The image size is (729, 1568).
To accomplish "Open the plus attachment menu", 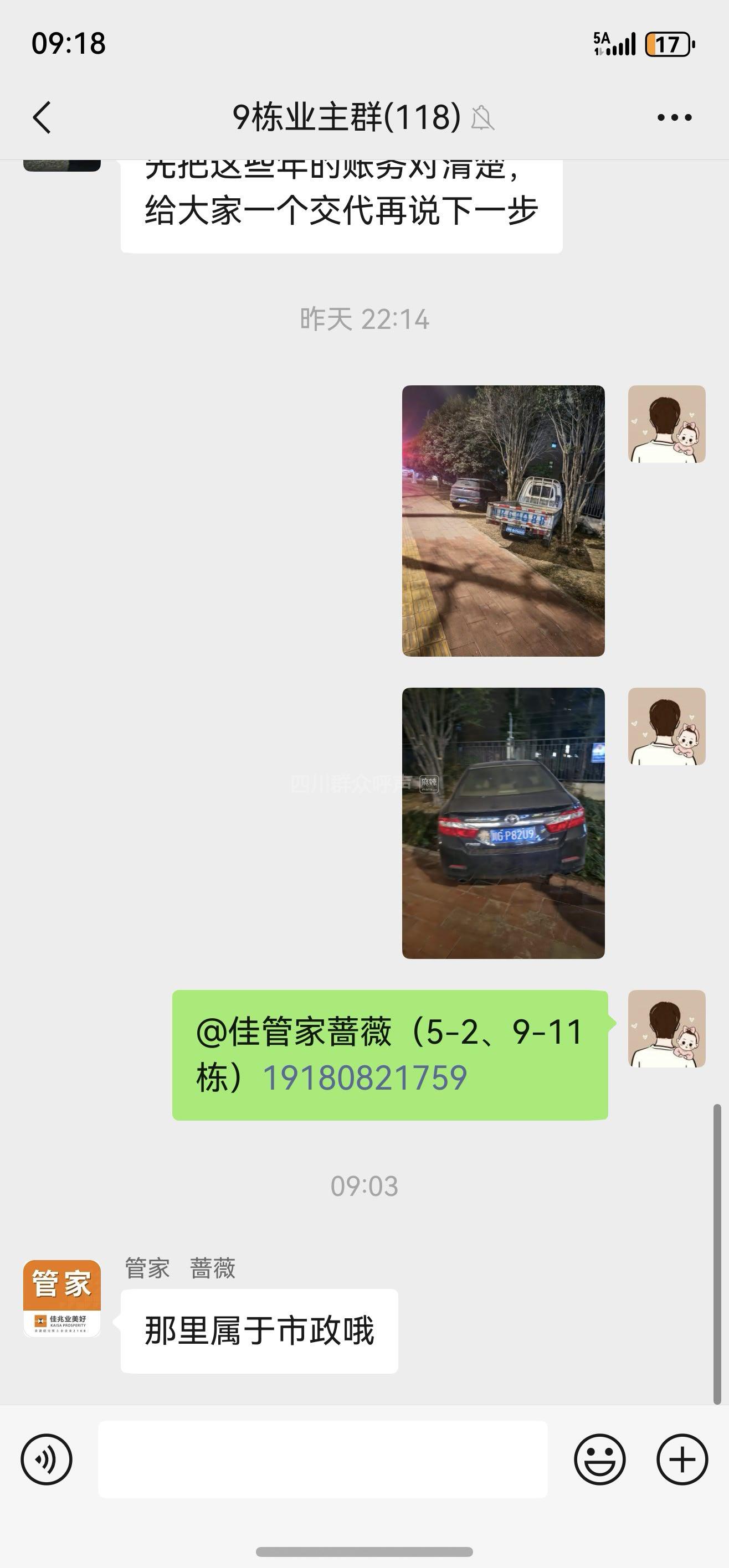I will pos(681,1459).
